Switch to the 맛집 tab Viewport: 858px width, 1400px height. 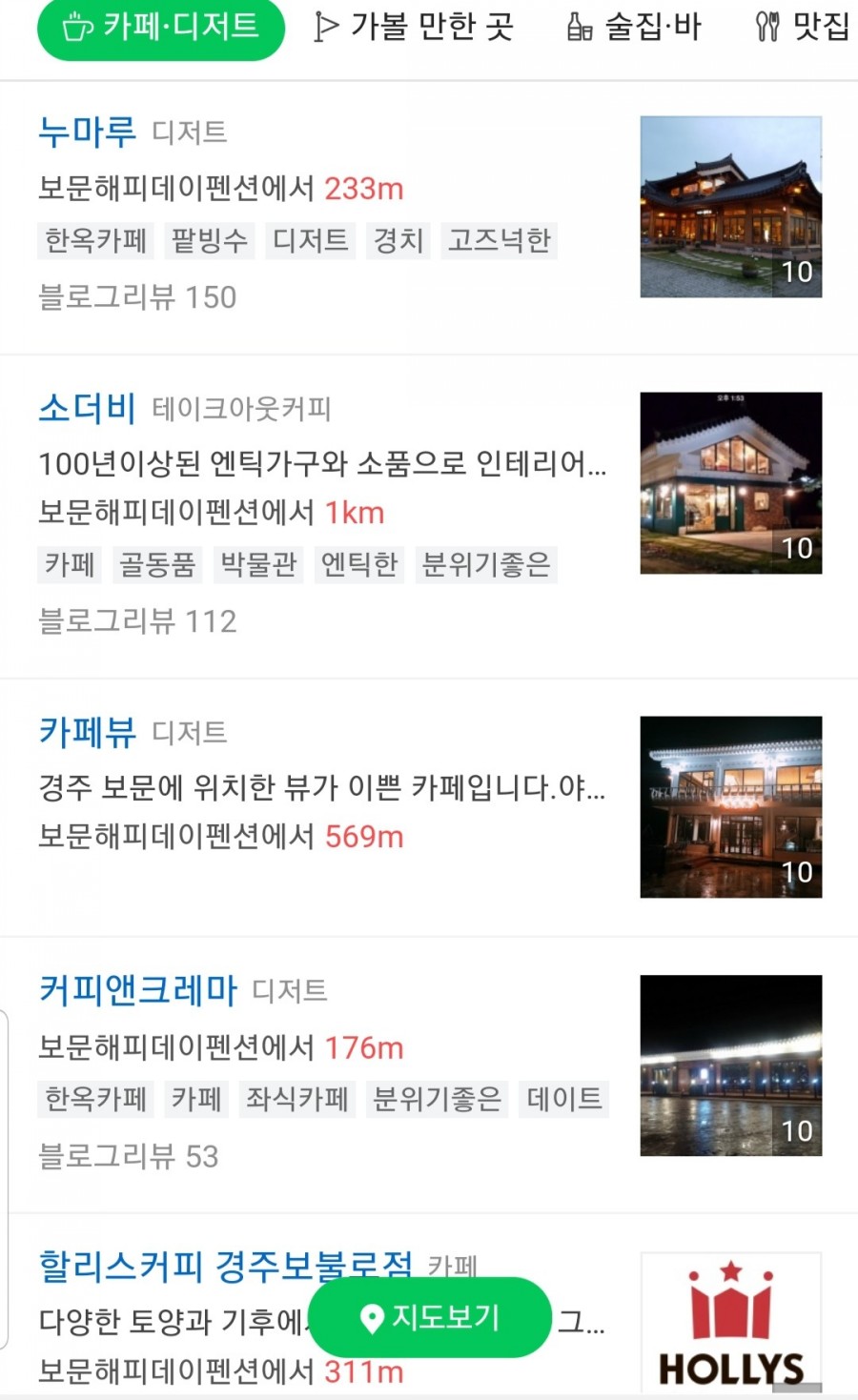[x=803, y=27]
